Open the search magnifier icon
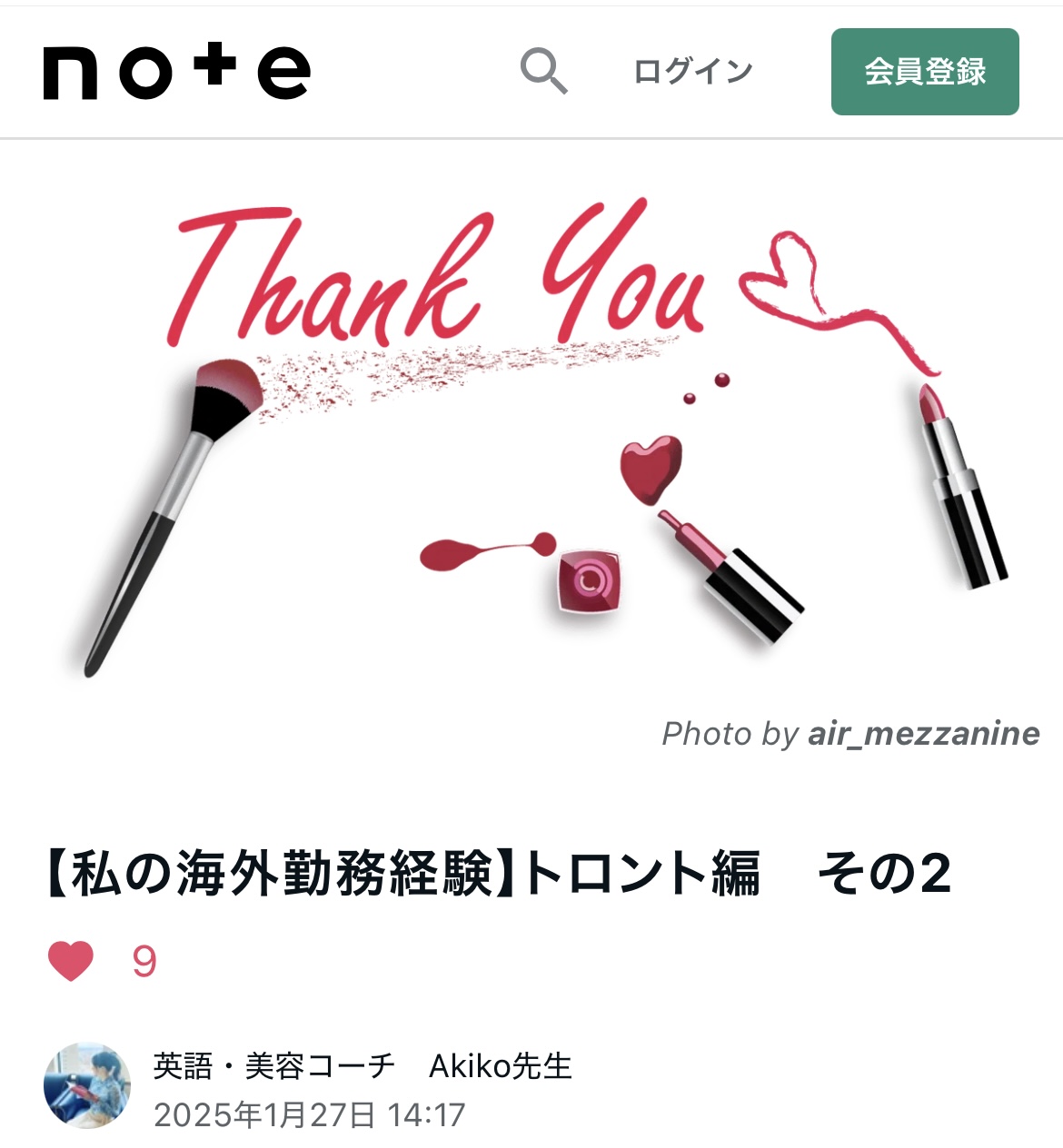 tap(543, 72)
